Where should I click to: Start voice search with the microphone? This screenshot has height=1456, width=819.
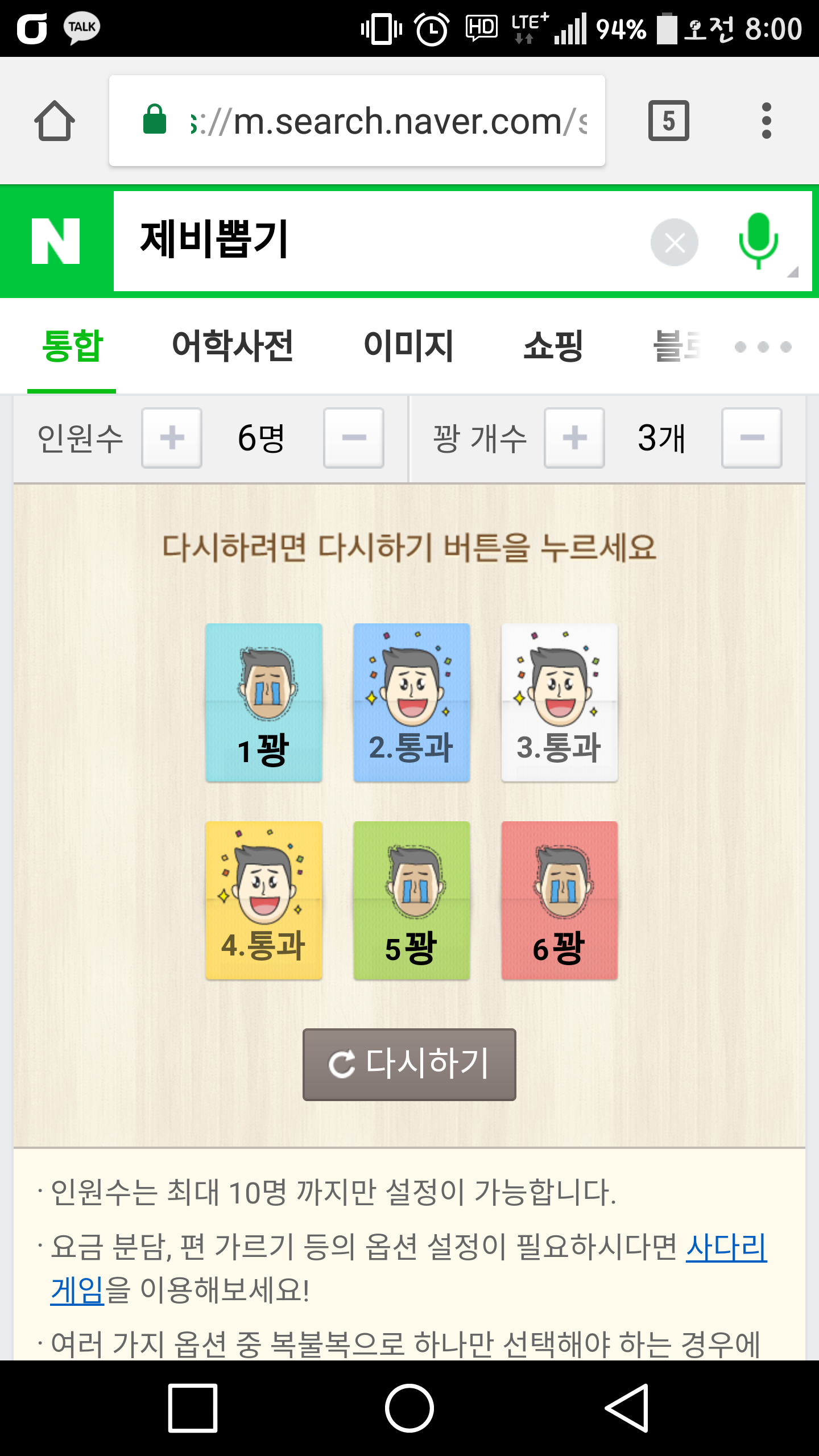coord(758,241)
